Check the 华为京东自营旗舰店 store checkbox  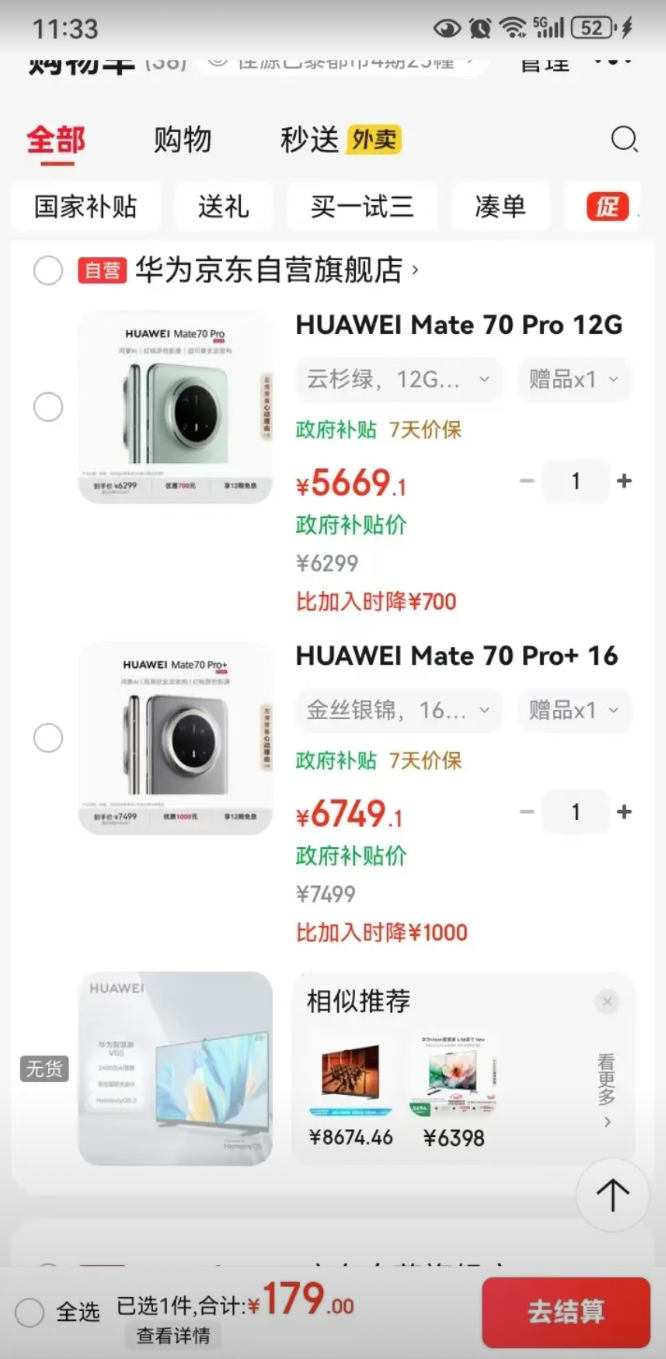[x=48, y=270]
